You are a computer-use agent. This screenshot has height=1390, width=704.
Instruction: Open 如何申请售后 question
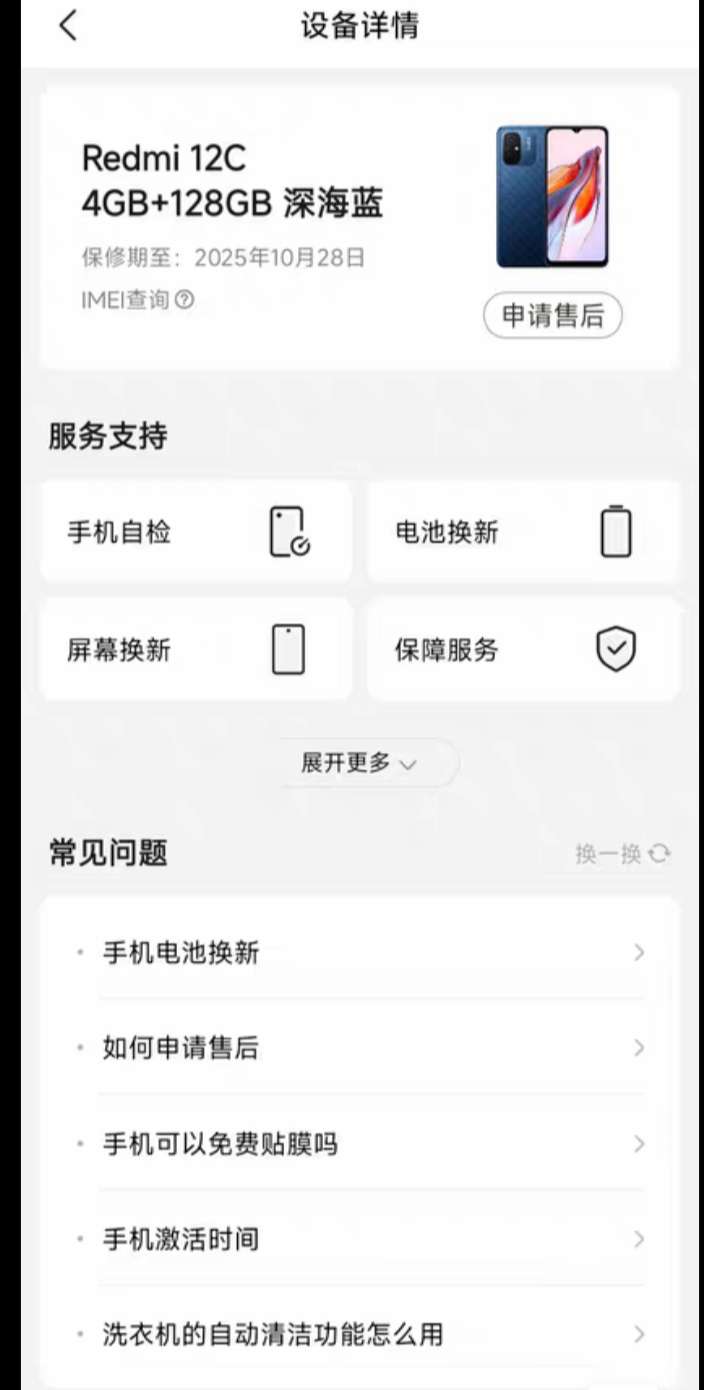(360, 1048)
